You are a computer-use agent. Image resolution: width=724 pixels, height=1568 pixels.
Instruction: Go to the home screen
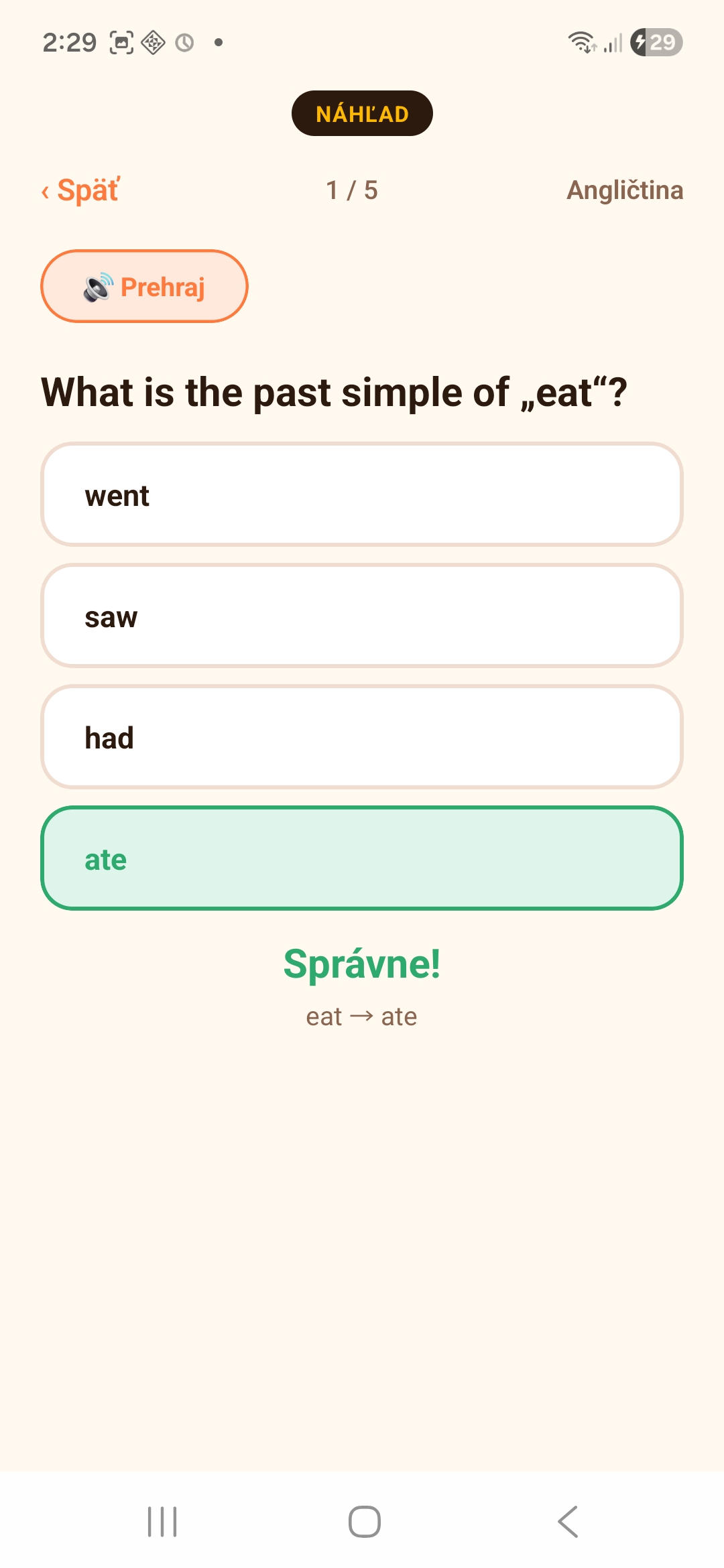(x=365, y=1521)
